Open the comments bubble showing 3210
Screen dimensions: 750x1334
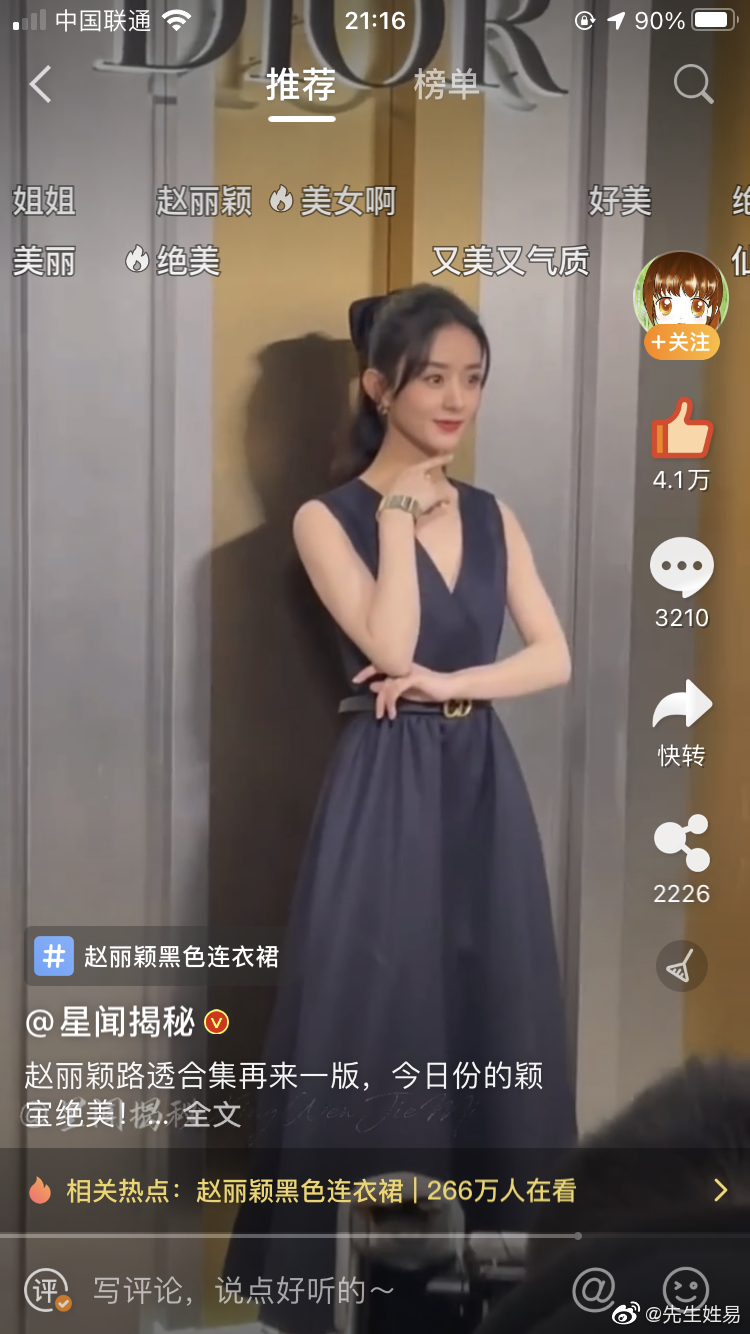(x=682, y=568)
